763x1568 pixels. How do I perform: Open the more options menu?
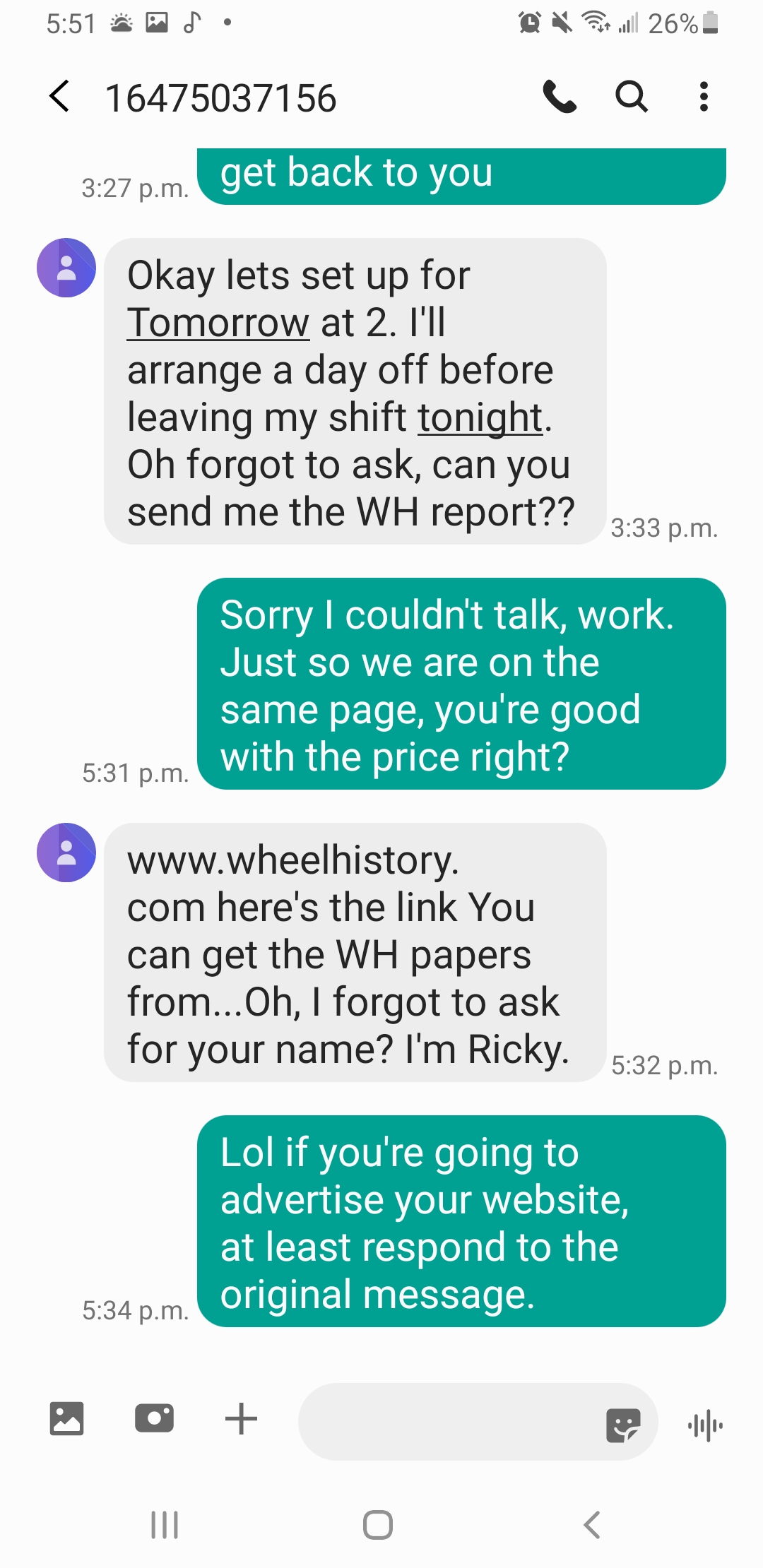click(703, 97)
